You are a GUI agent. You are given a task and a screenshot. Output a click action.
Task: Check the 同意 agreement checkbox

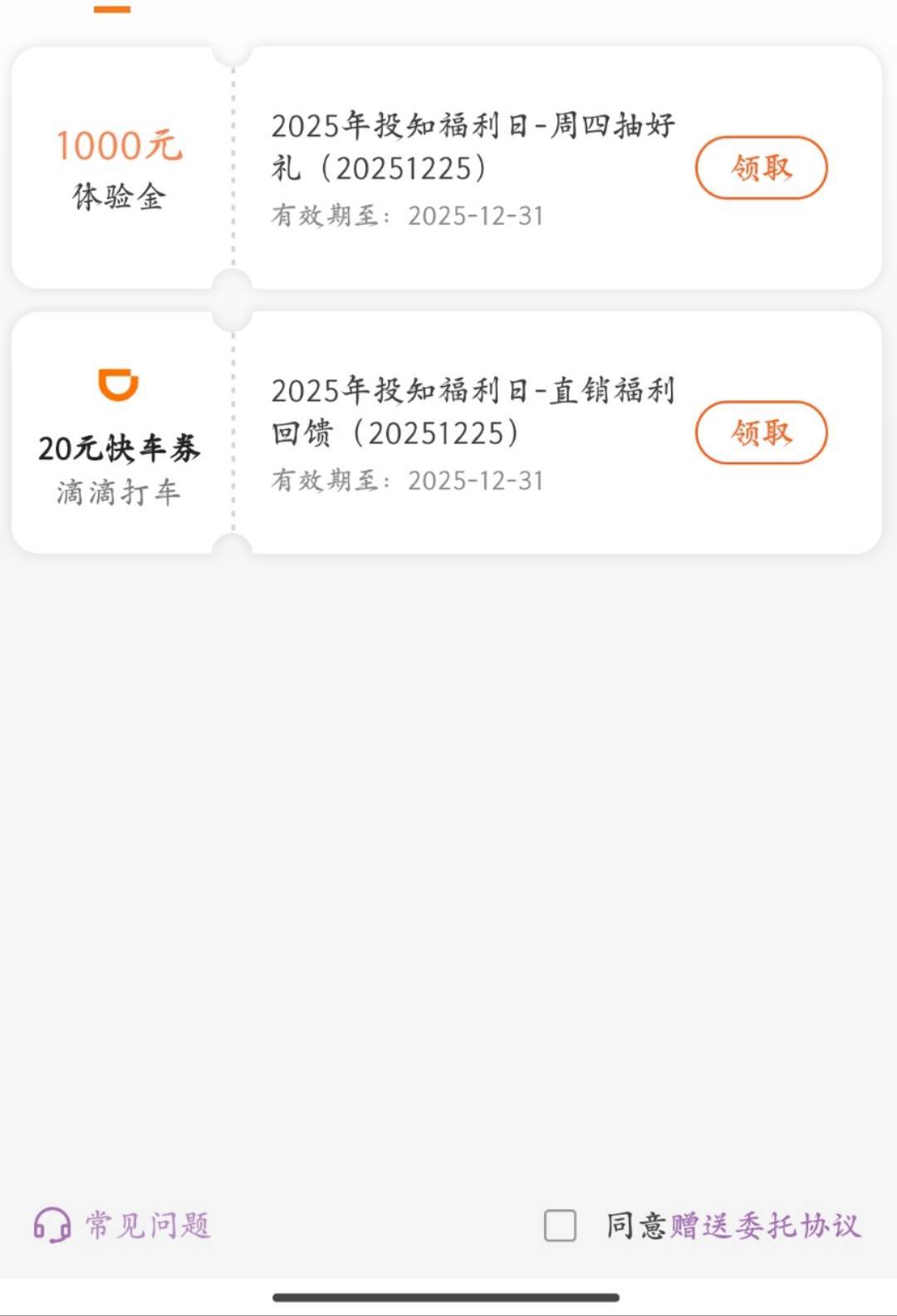pos(560,1225)
